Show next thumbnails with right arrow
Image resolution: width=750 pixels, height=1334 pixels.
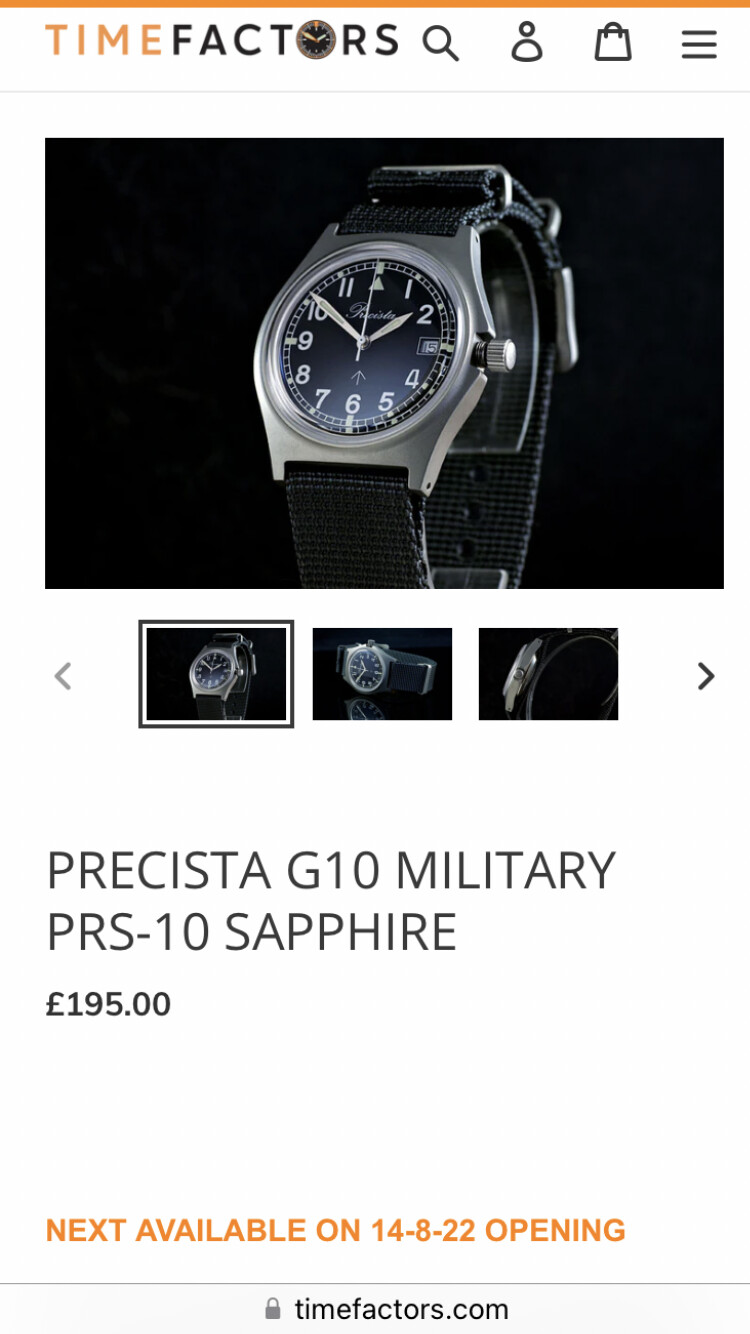706,676
